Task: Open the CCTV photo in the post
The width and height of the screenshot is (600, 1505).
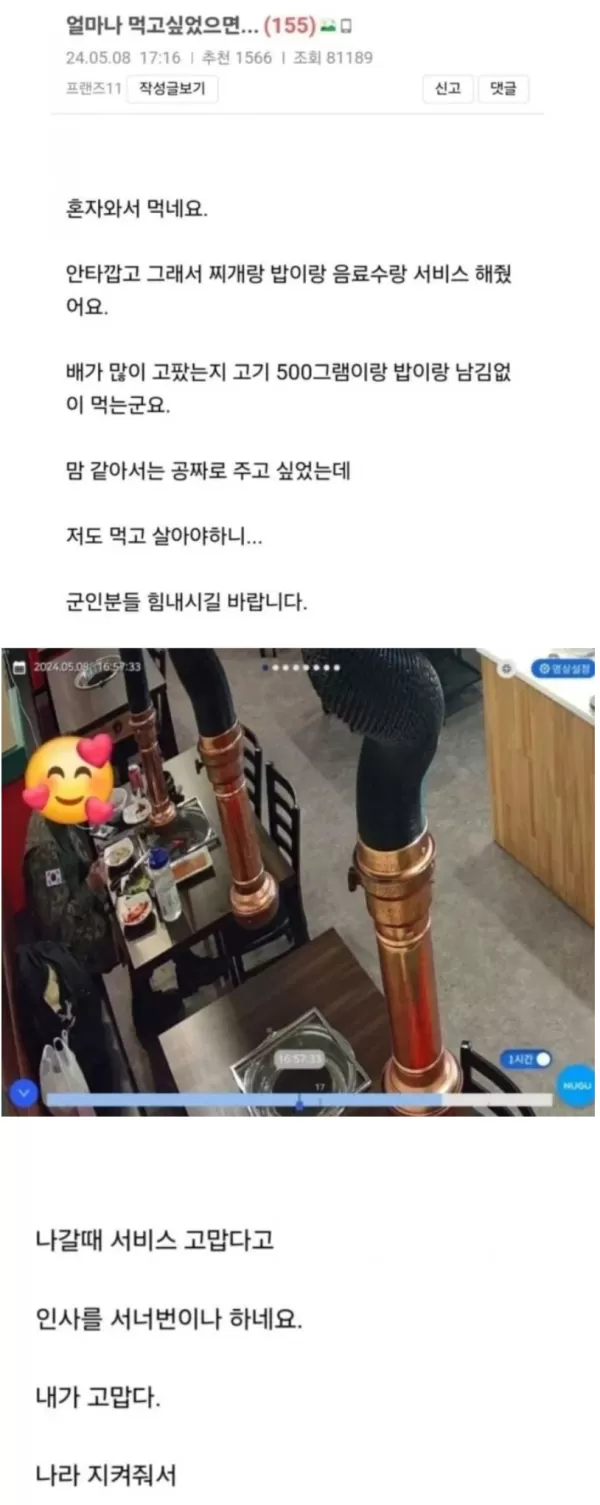Action: [298, 882]
